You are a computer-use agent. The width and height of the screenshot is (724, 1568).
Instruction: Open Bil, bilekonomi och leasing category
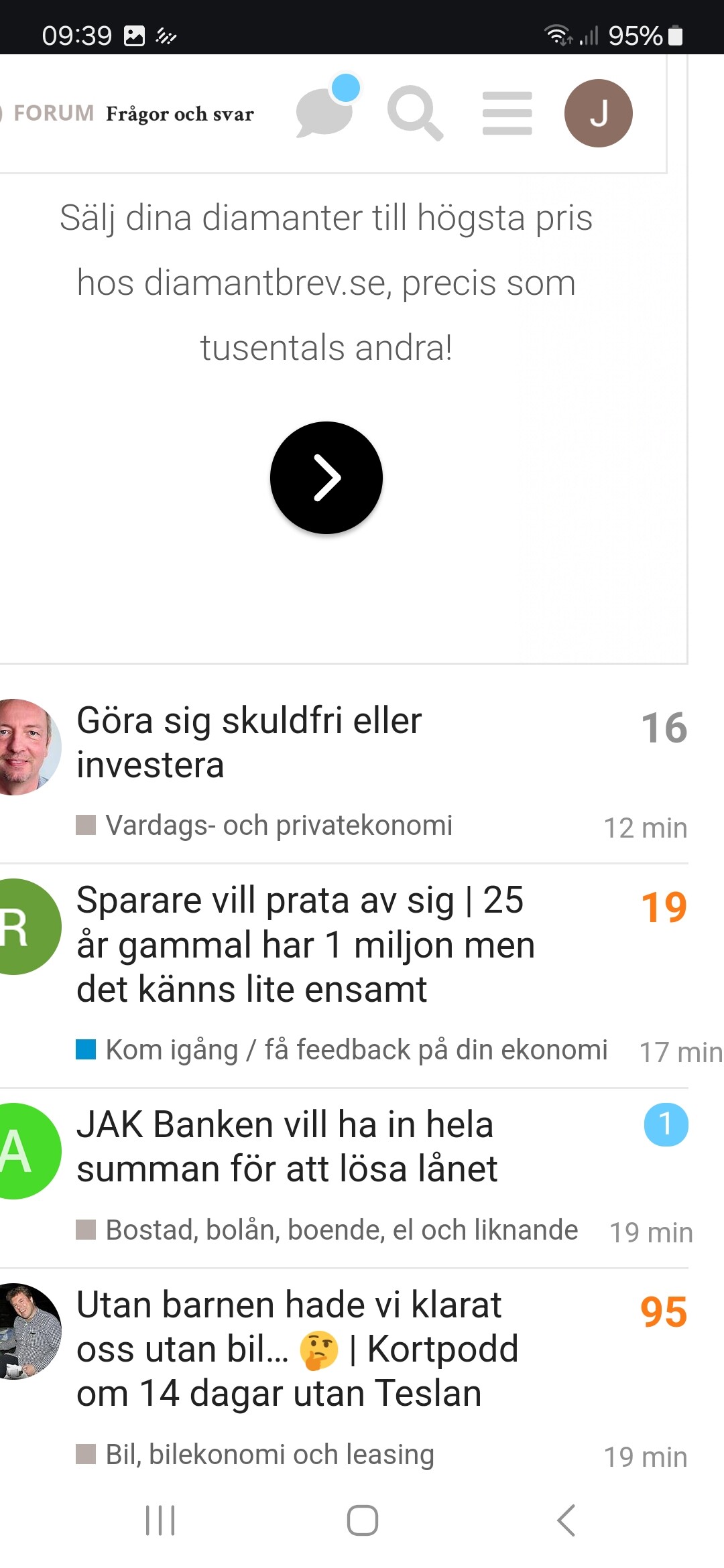click(269, 1455)
